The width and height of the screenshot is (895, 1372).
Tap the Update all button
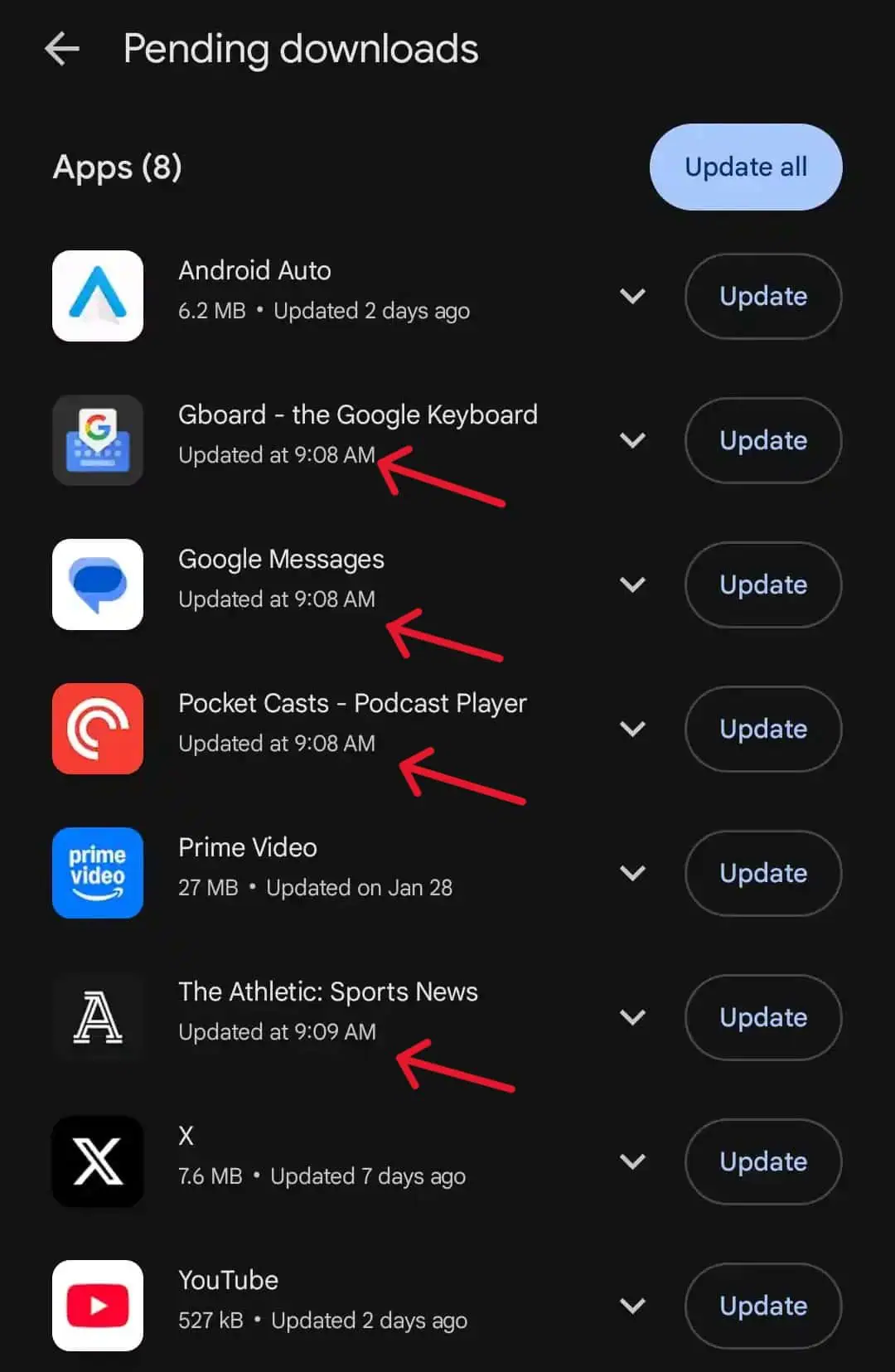click(746, 167)
